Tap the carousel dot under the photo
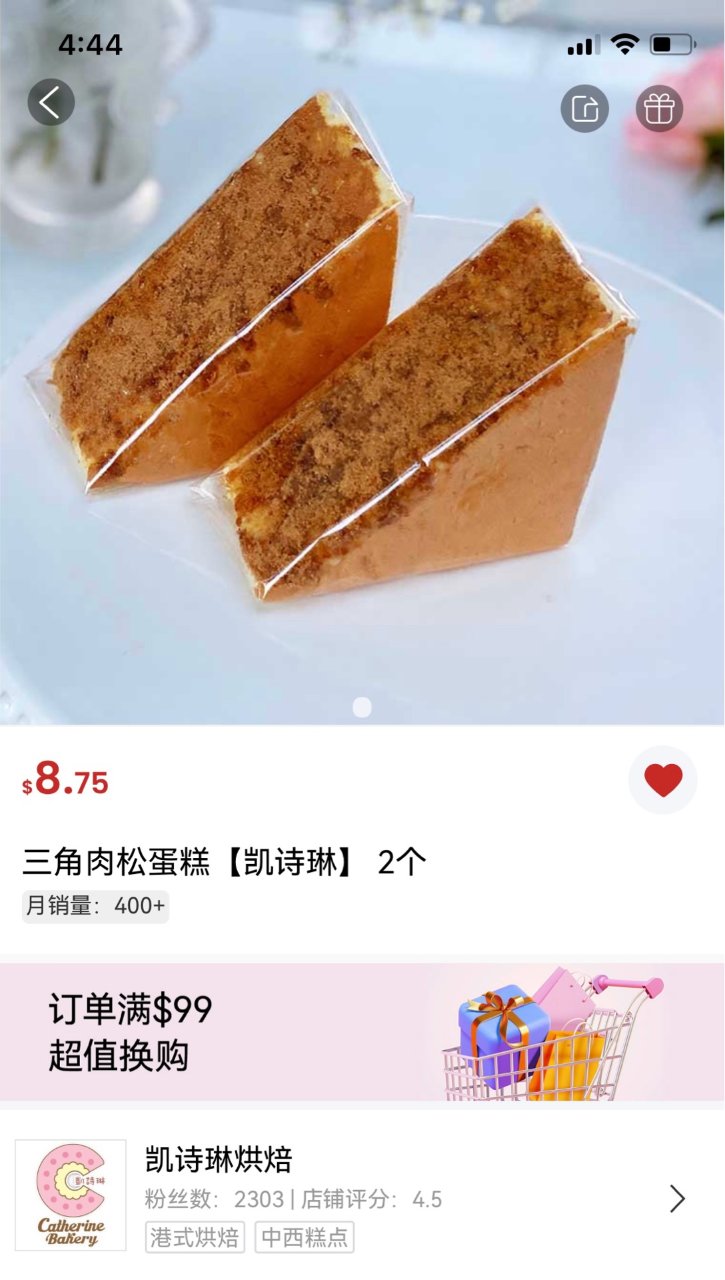 (x=362, y=707)
